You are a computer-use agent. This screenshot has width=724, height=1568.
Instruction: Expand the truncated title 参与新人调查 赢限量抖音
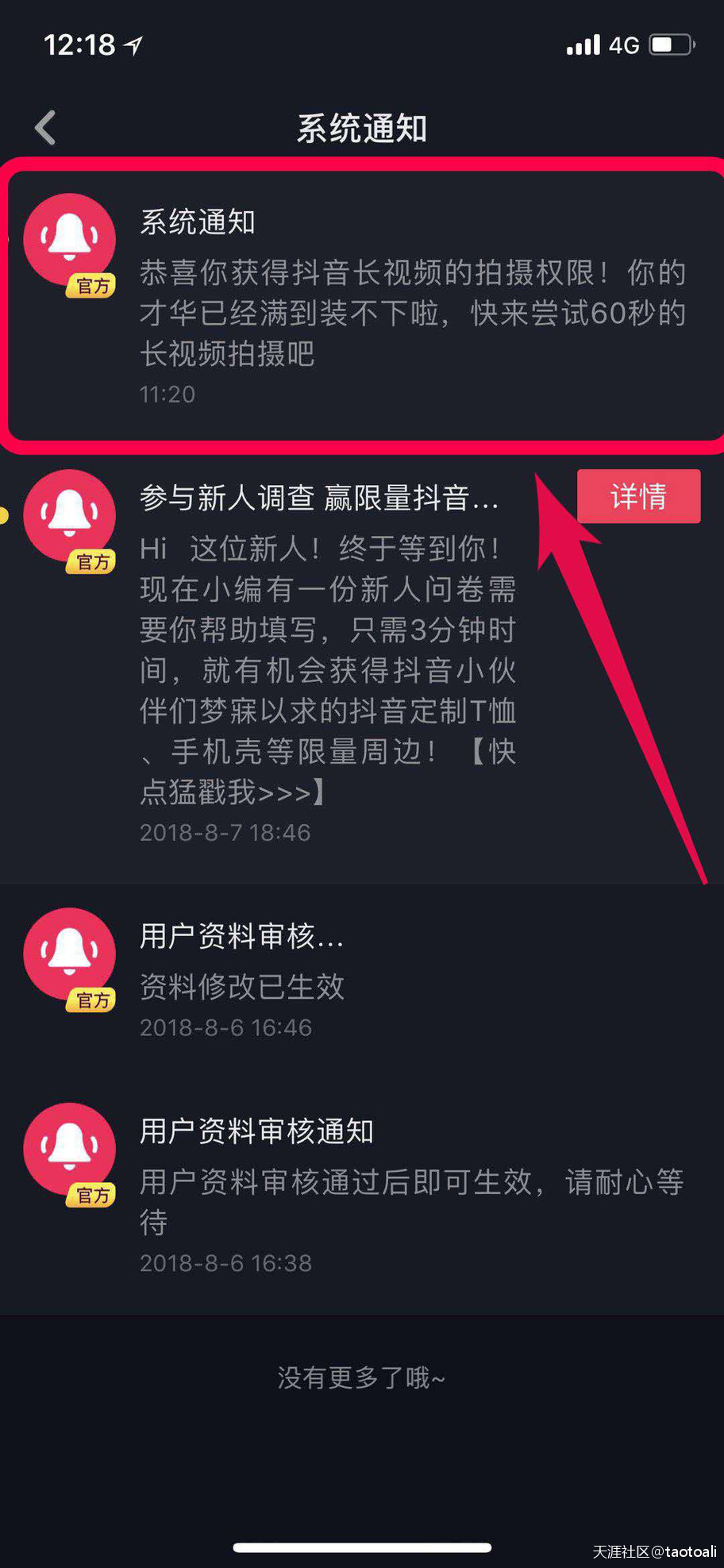(319, 497)
